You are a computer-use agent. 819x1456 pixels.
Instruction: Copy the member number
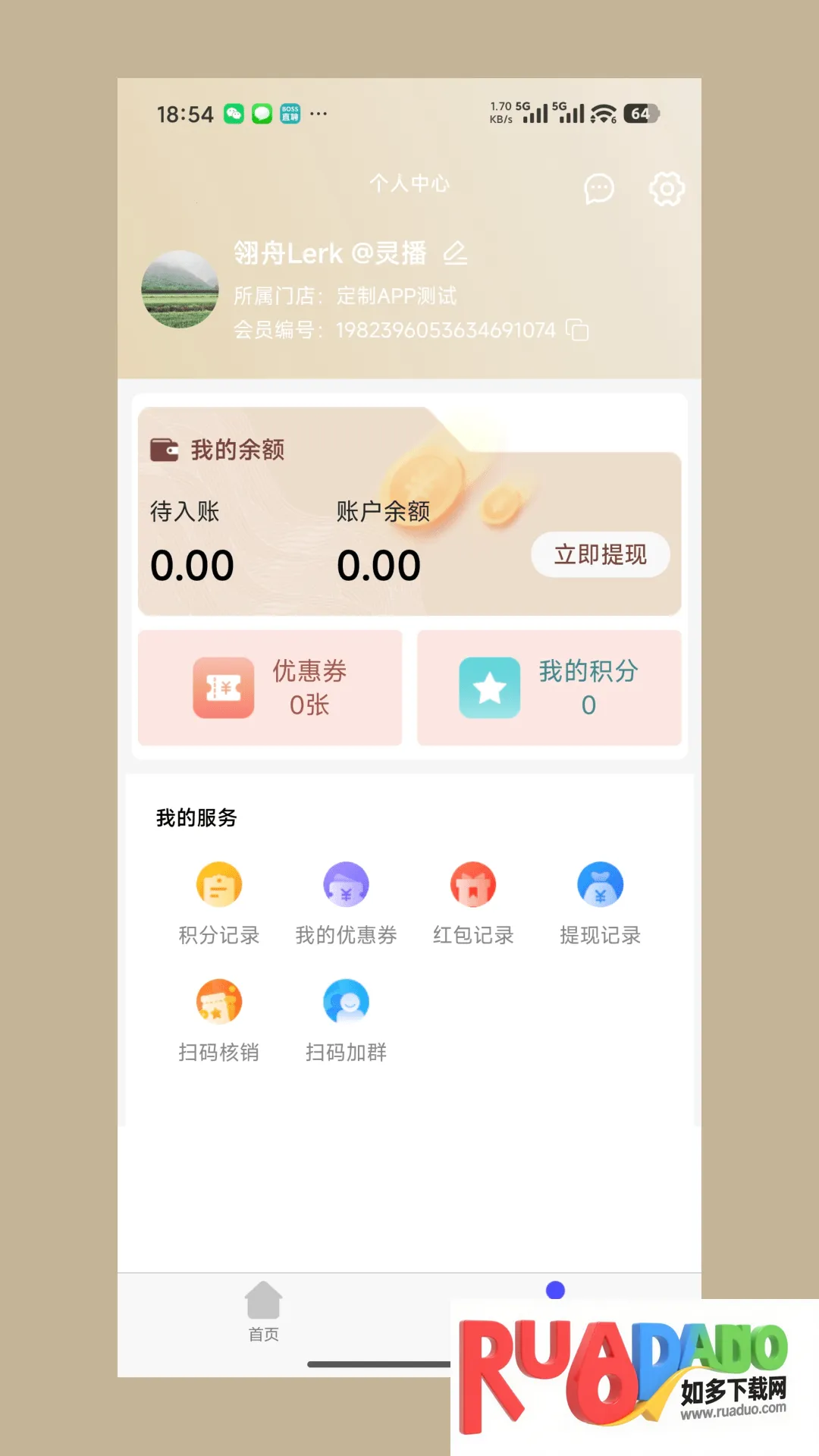(x=578, y=330)
